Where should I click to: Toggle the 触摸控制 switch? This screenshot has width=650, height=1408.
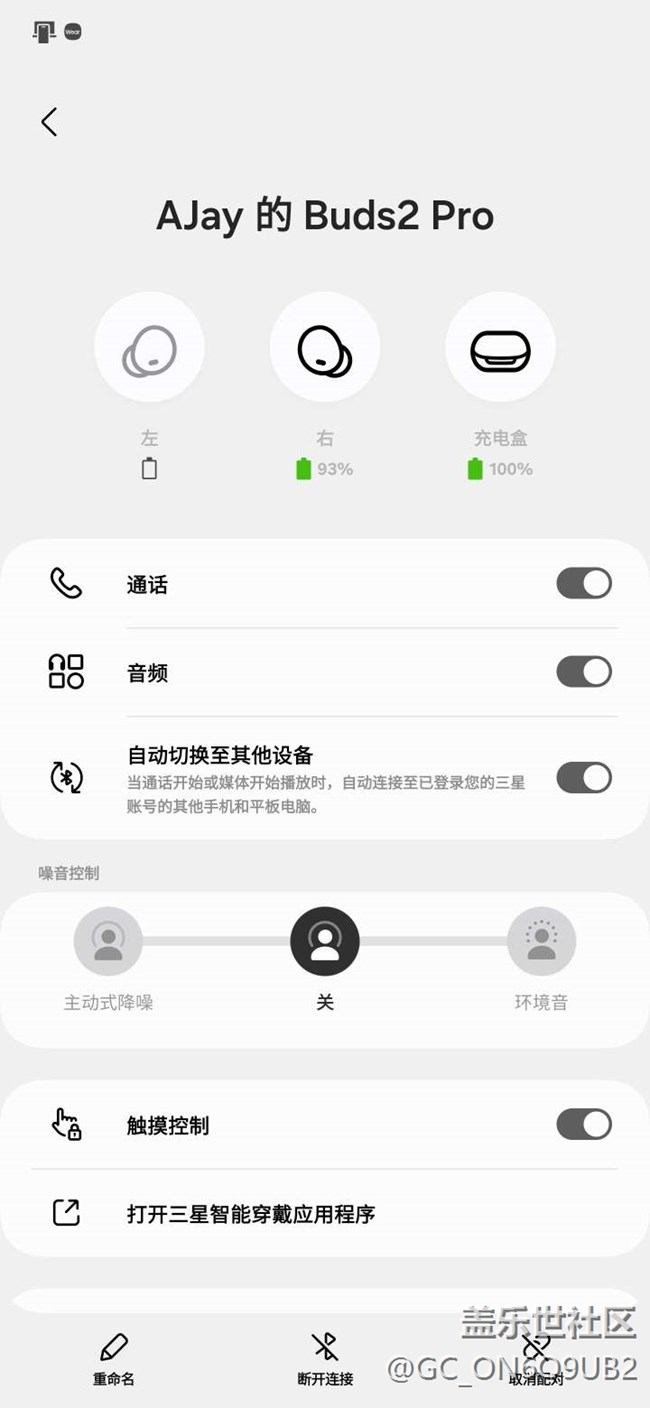point(584,1124)
